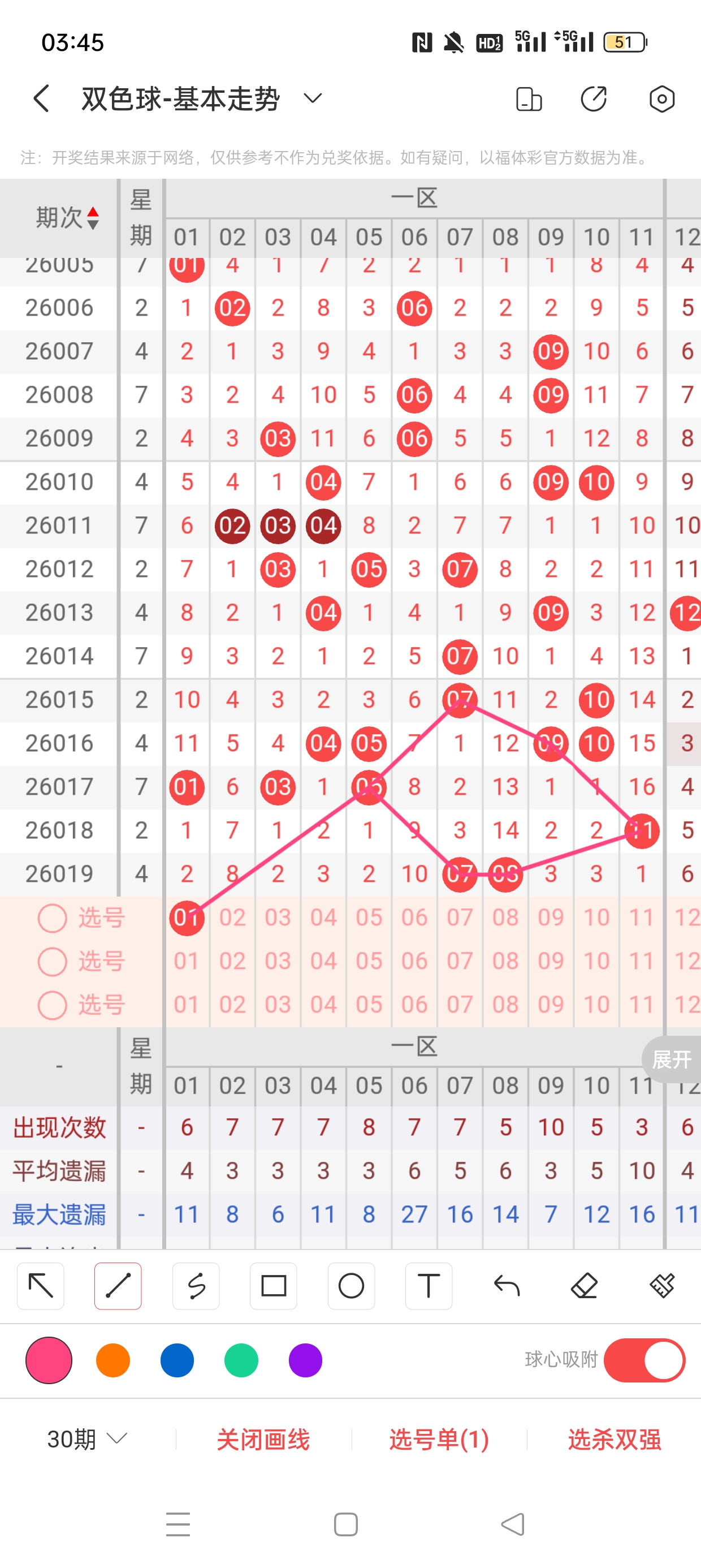Go back from the trend chart

click(41, 98)
